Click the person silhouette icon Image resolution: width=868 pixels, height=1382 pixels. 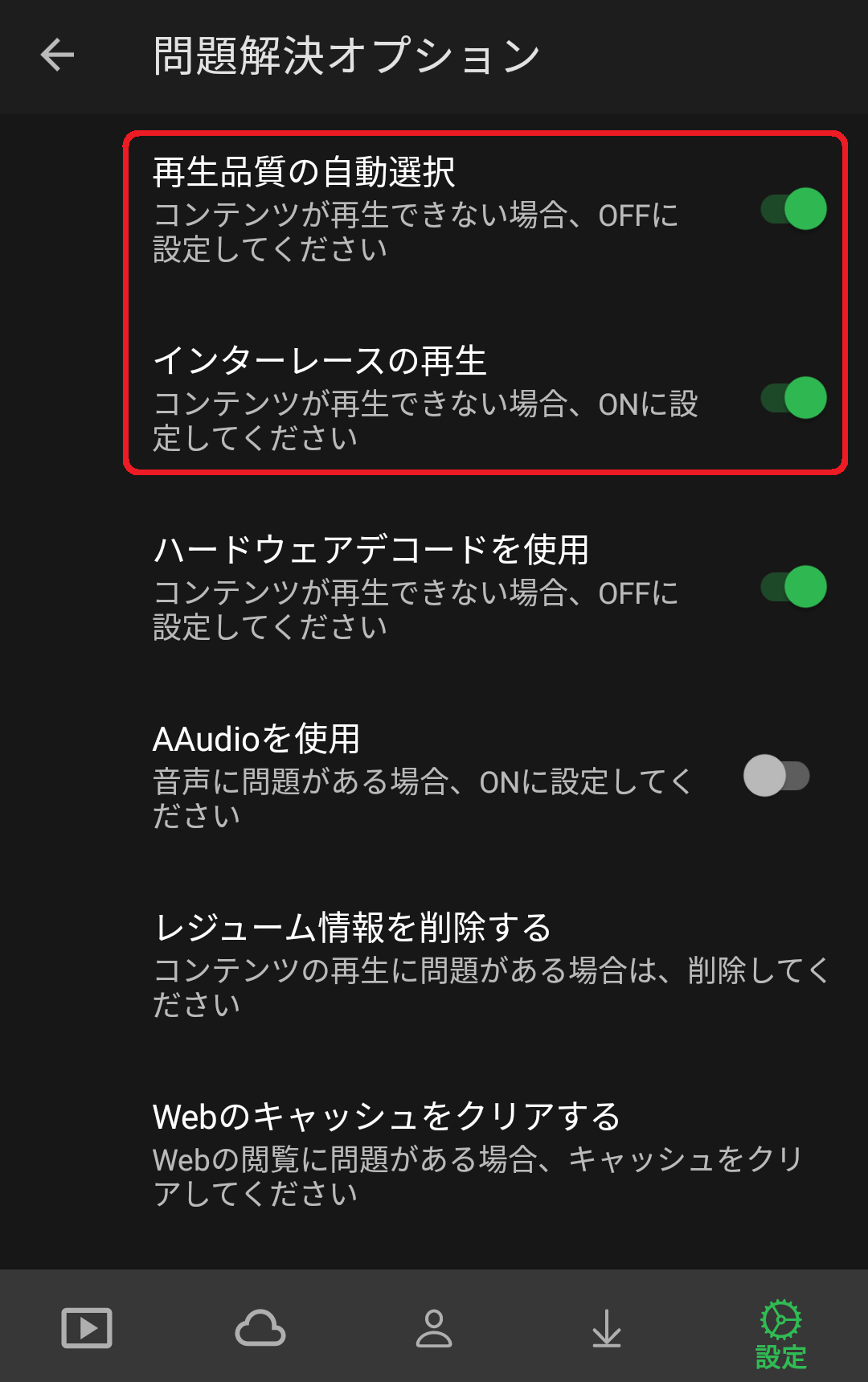434,1327
